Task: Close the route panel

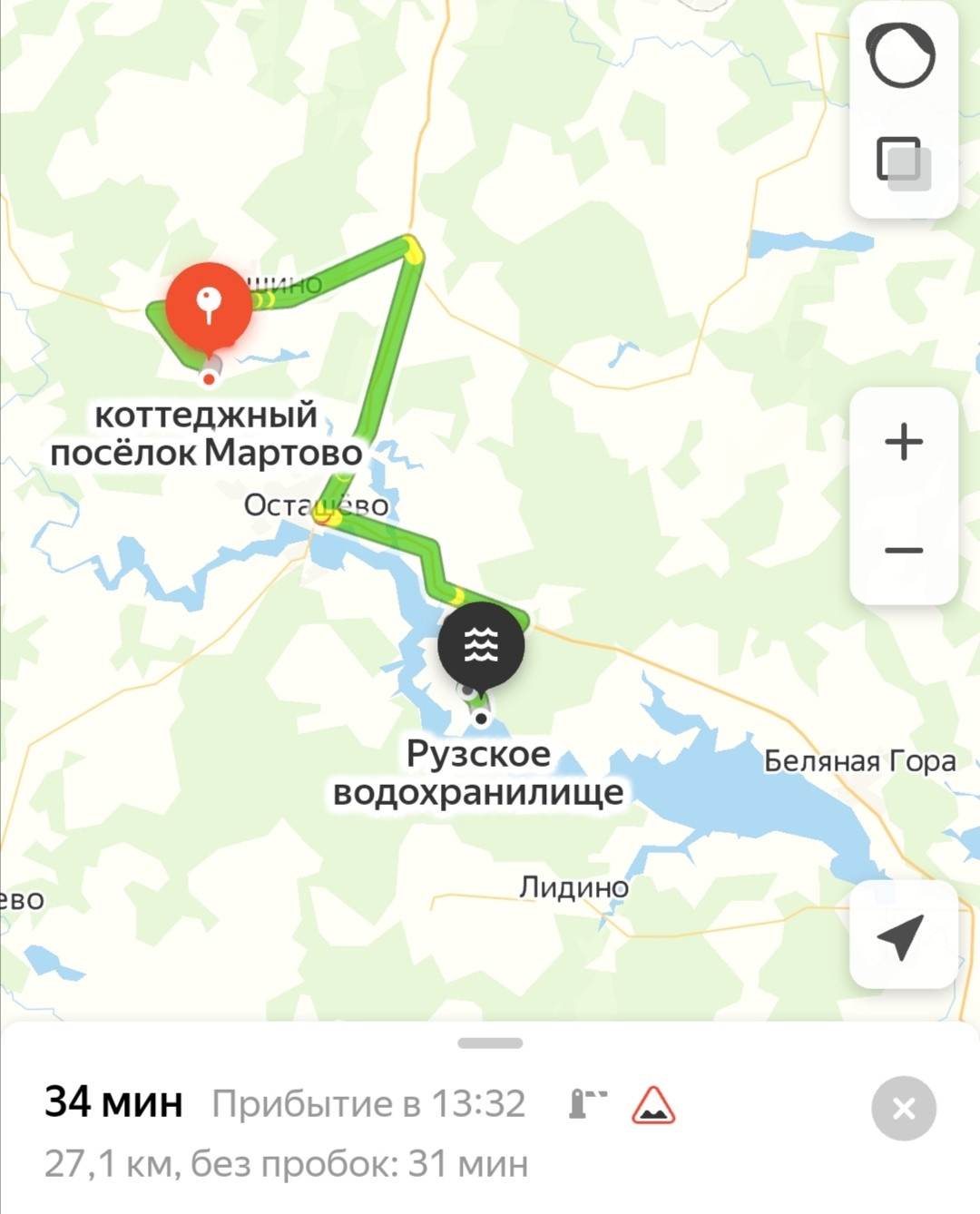Action: click(903, 1108)
